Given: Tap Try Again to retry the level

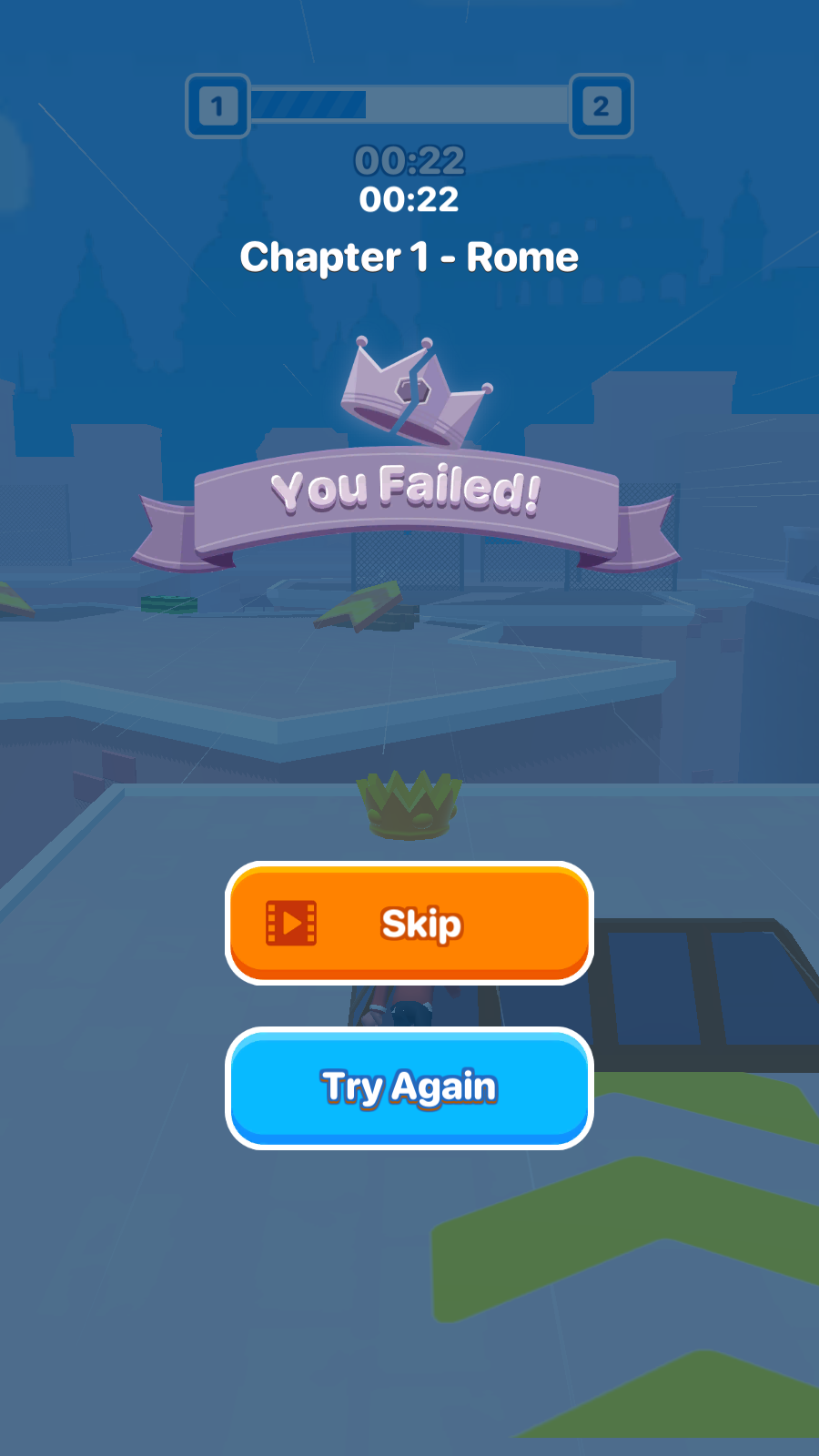Looking at the screenshot, I should (409, 1087).
